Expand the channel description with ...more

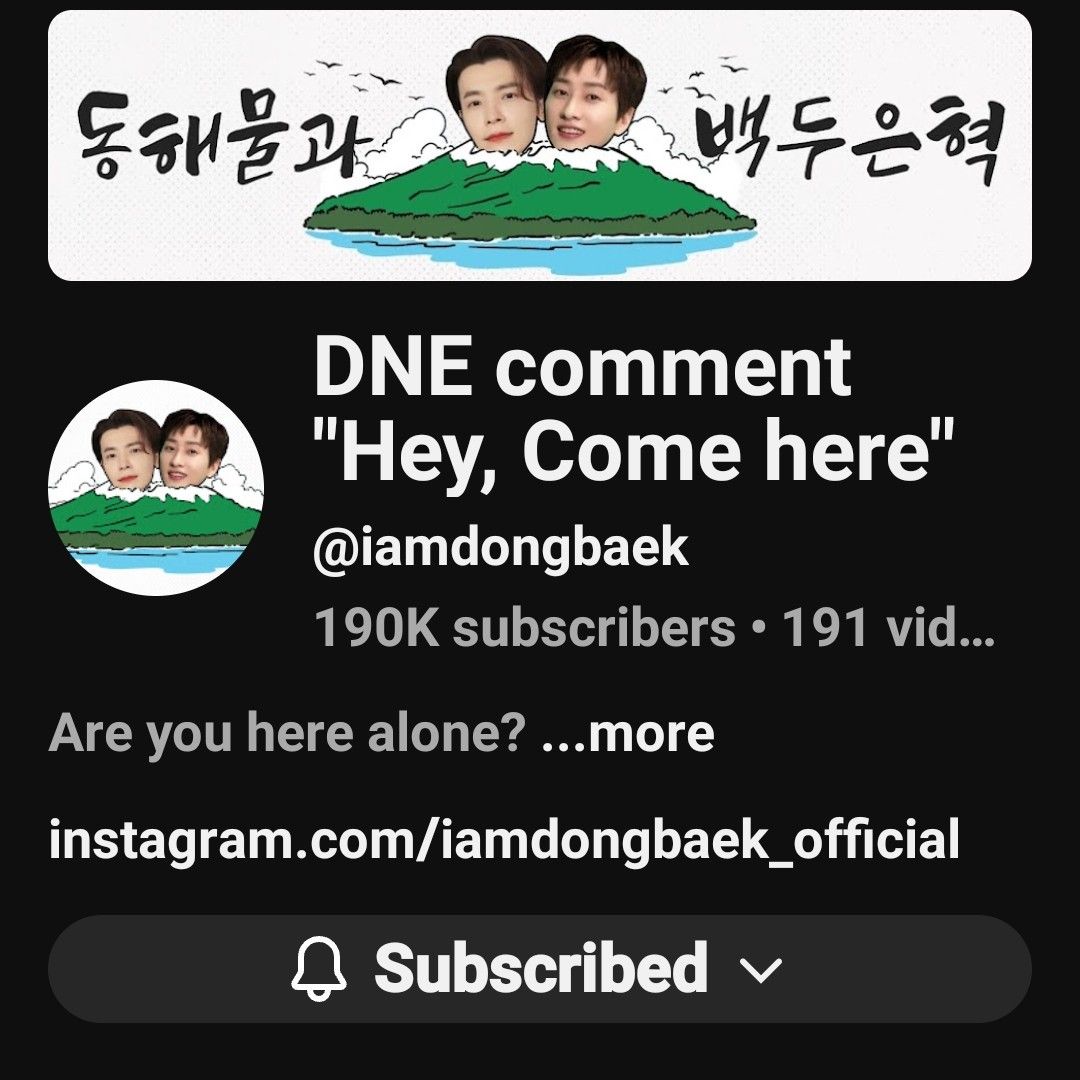(x=627, y=735)
